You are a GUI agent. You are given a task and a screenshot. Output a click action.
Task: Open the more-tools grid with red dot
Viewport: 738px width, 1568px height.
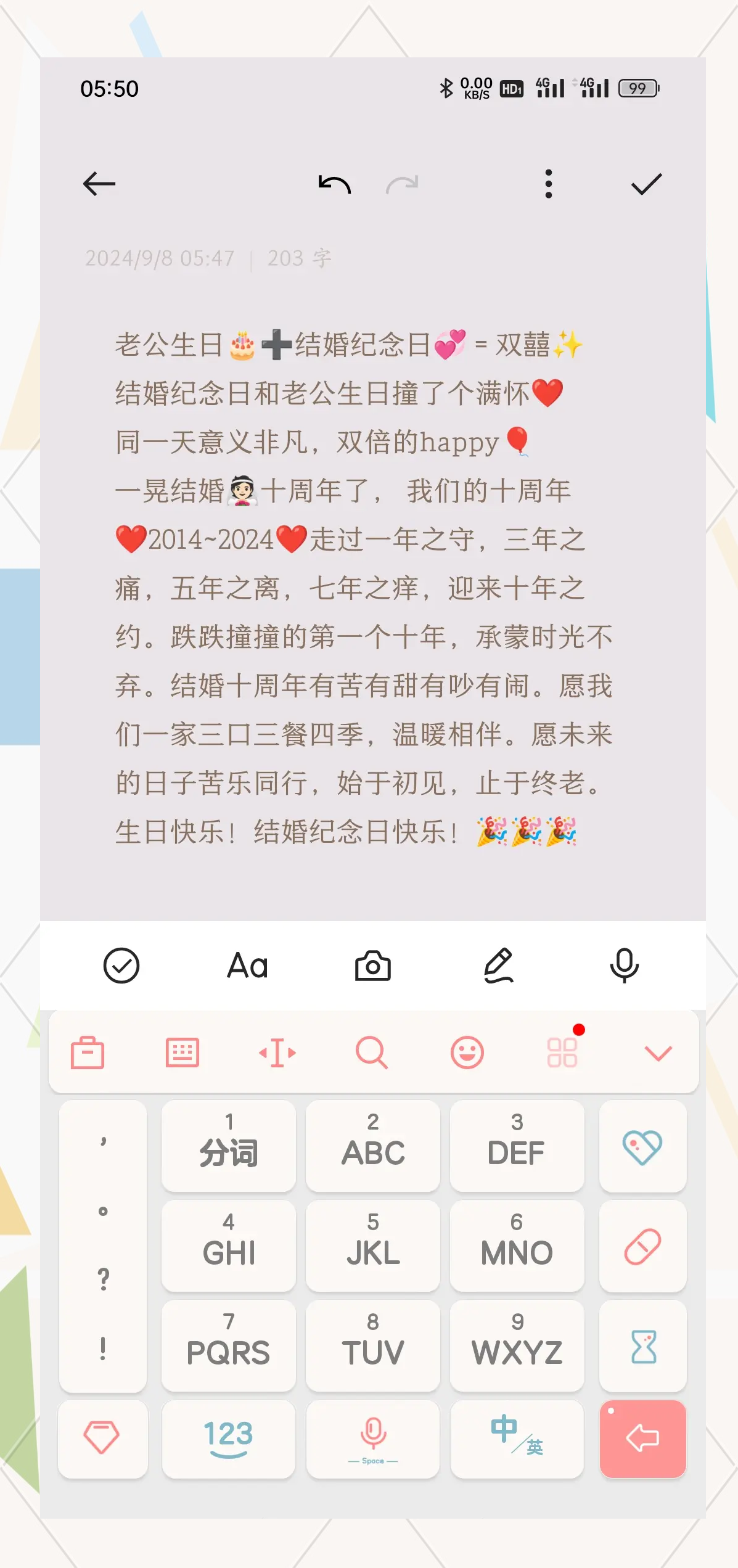point(562,1053)
